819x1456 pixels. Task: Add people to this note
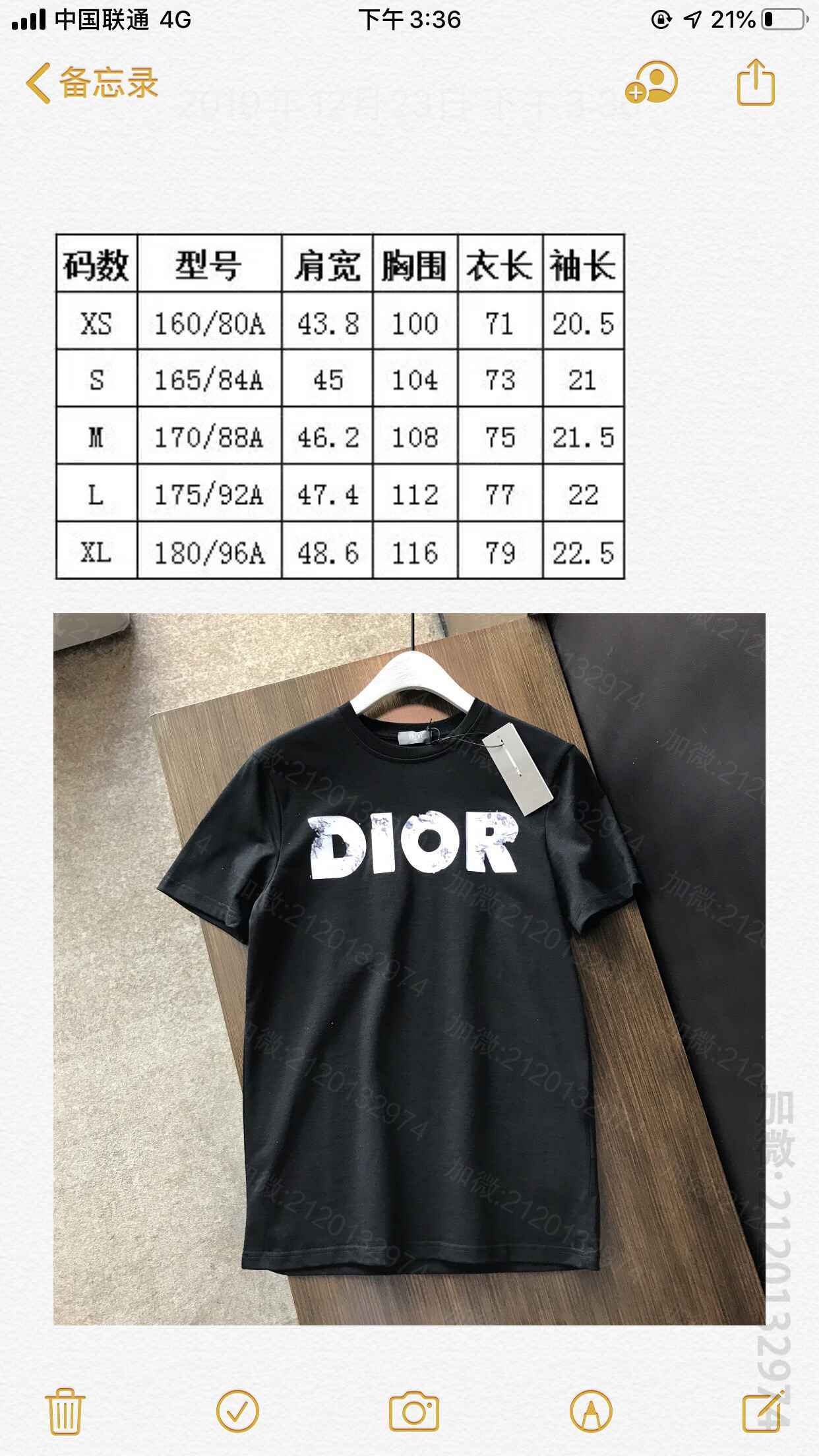click(653, 83)
